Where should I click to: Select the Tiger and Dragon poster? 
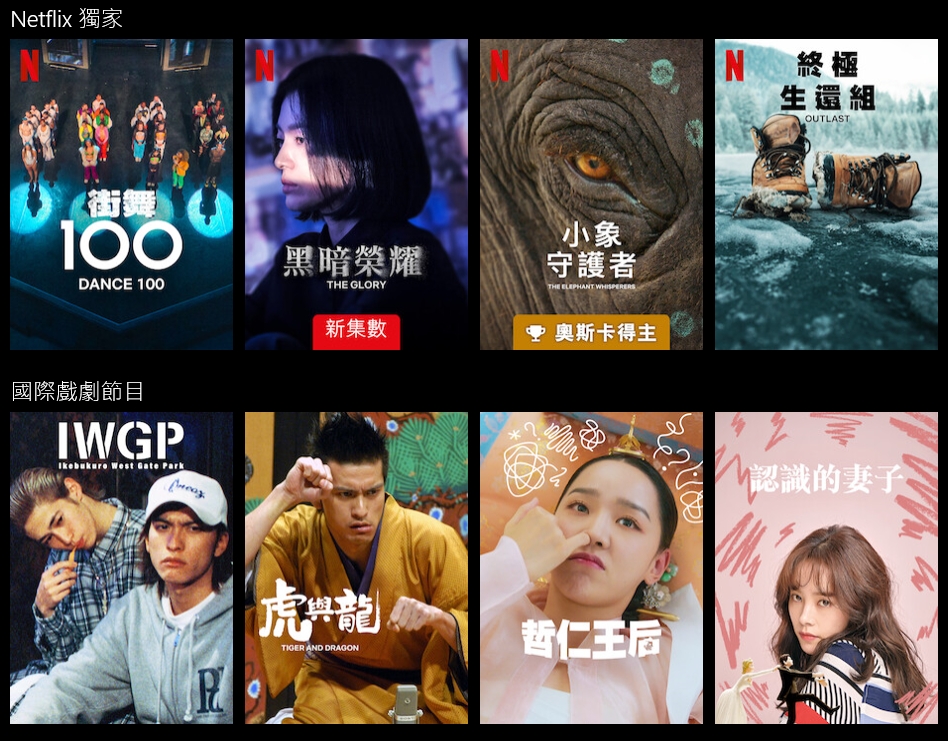coord(356,568)
